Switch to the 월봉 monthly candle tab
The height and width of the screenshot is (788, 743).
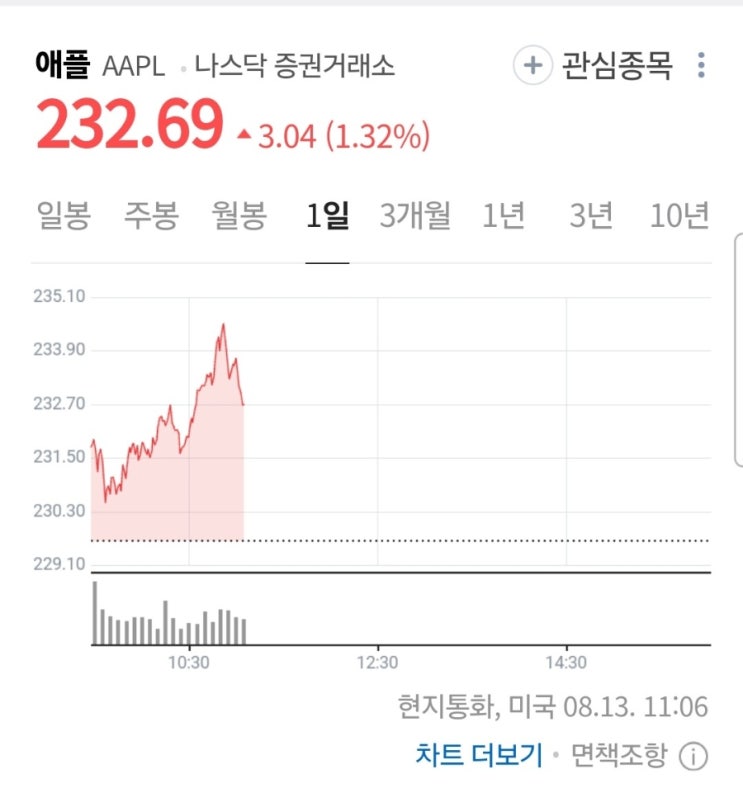pyautogui.click(x=239, y=216)
